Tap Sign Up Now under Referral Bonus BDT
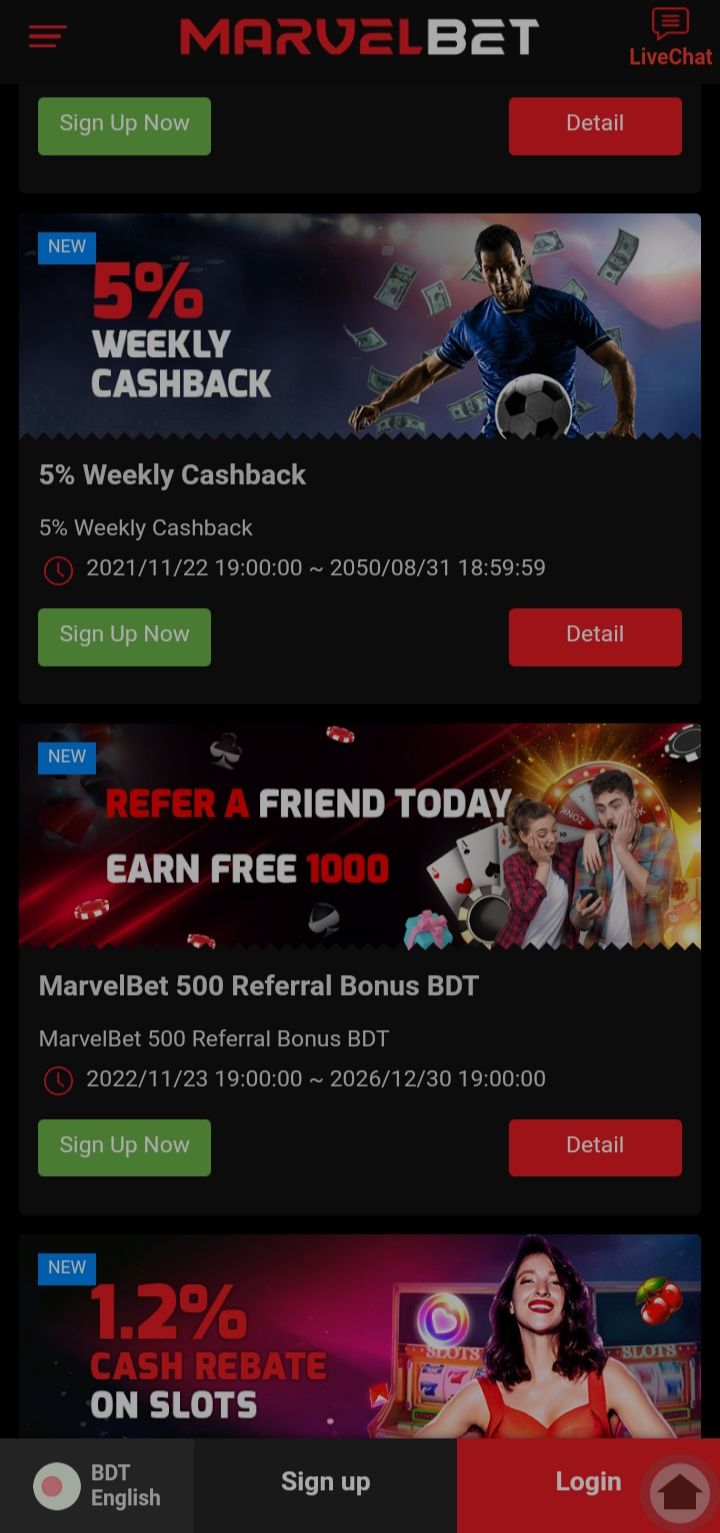The height and width of the screenshot is (1533, 720). 124,1147
